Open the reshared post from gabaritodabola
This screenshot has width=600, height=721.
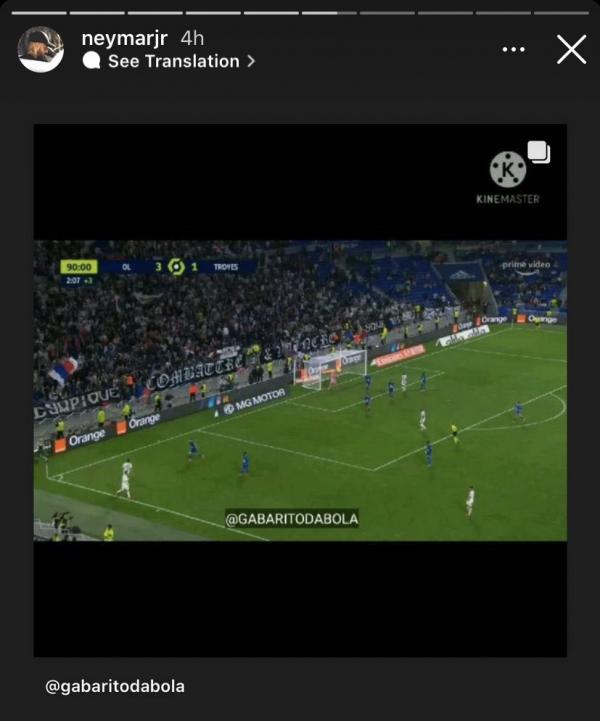(x=300, y=390)
